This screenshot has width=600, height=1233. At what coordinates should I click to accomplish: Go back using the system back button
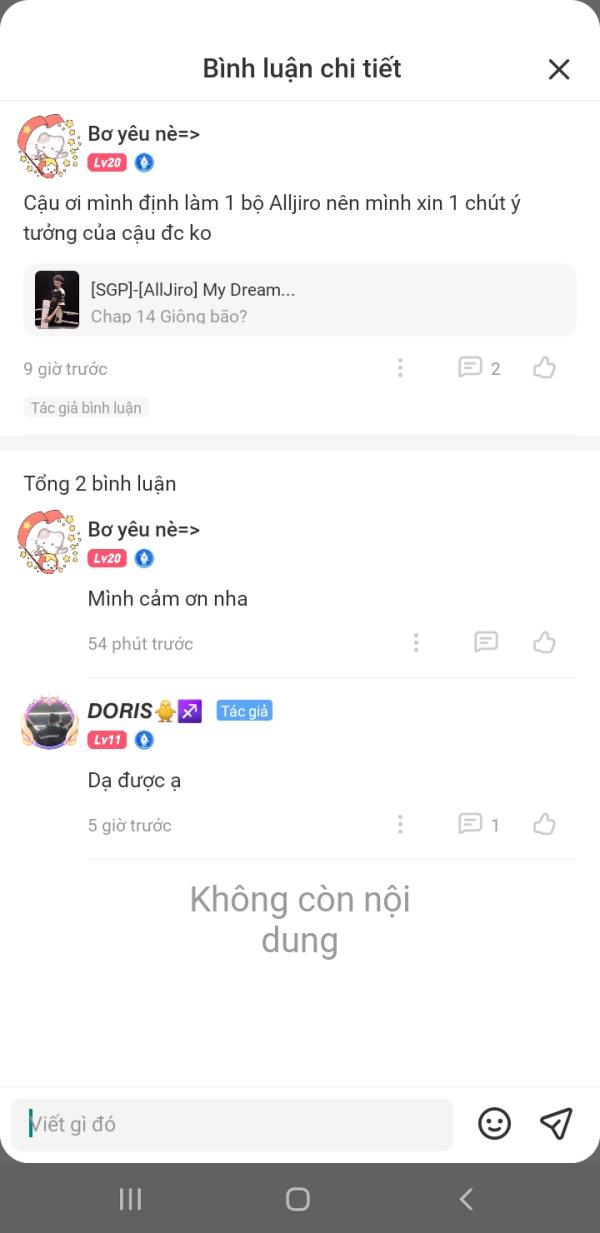pos(466,1199)
